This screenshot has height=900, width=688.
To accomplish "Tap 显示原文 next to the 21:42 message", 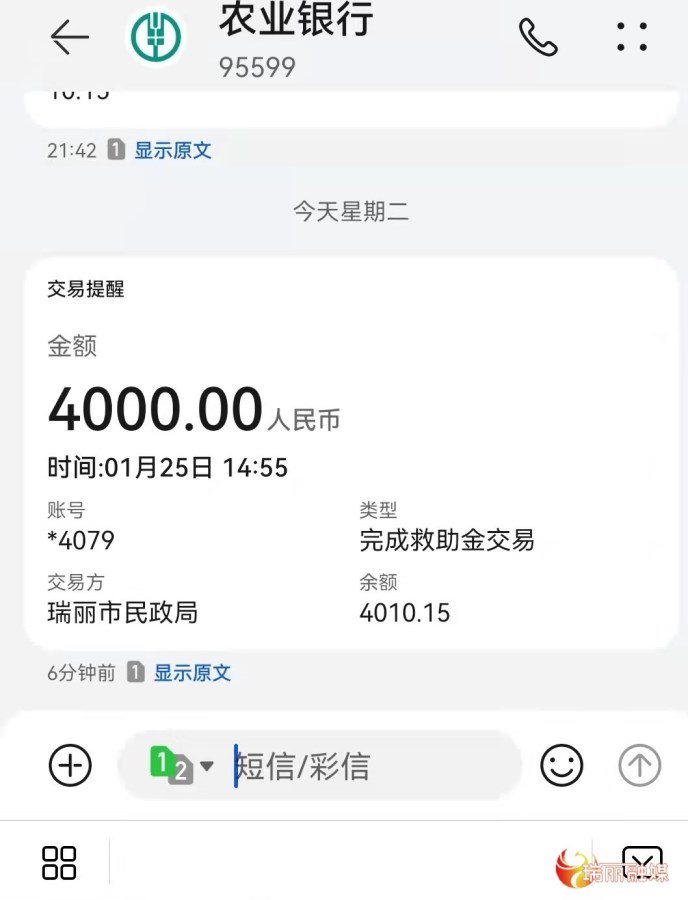I will click(173, 150).
